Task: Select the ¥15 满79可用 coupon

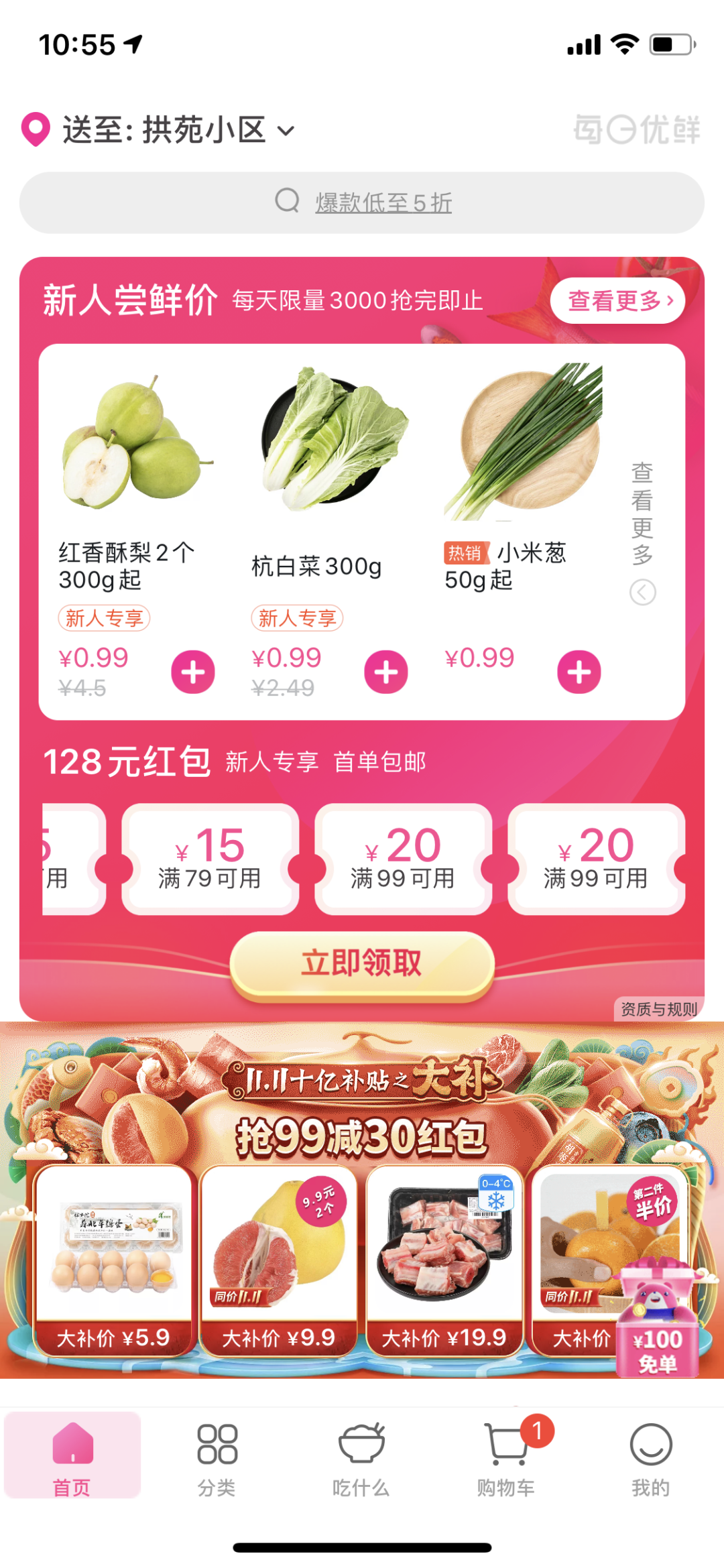Action: tap(210, 859)
